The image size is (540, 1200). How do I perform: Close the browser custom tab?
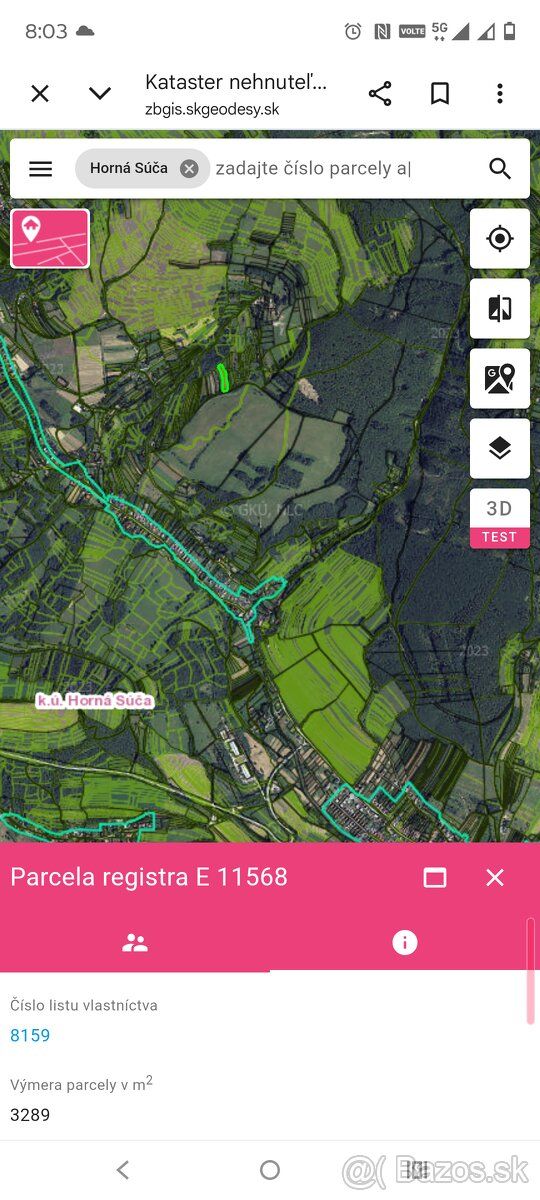click(40, 94)
